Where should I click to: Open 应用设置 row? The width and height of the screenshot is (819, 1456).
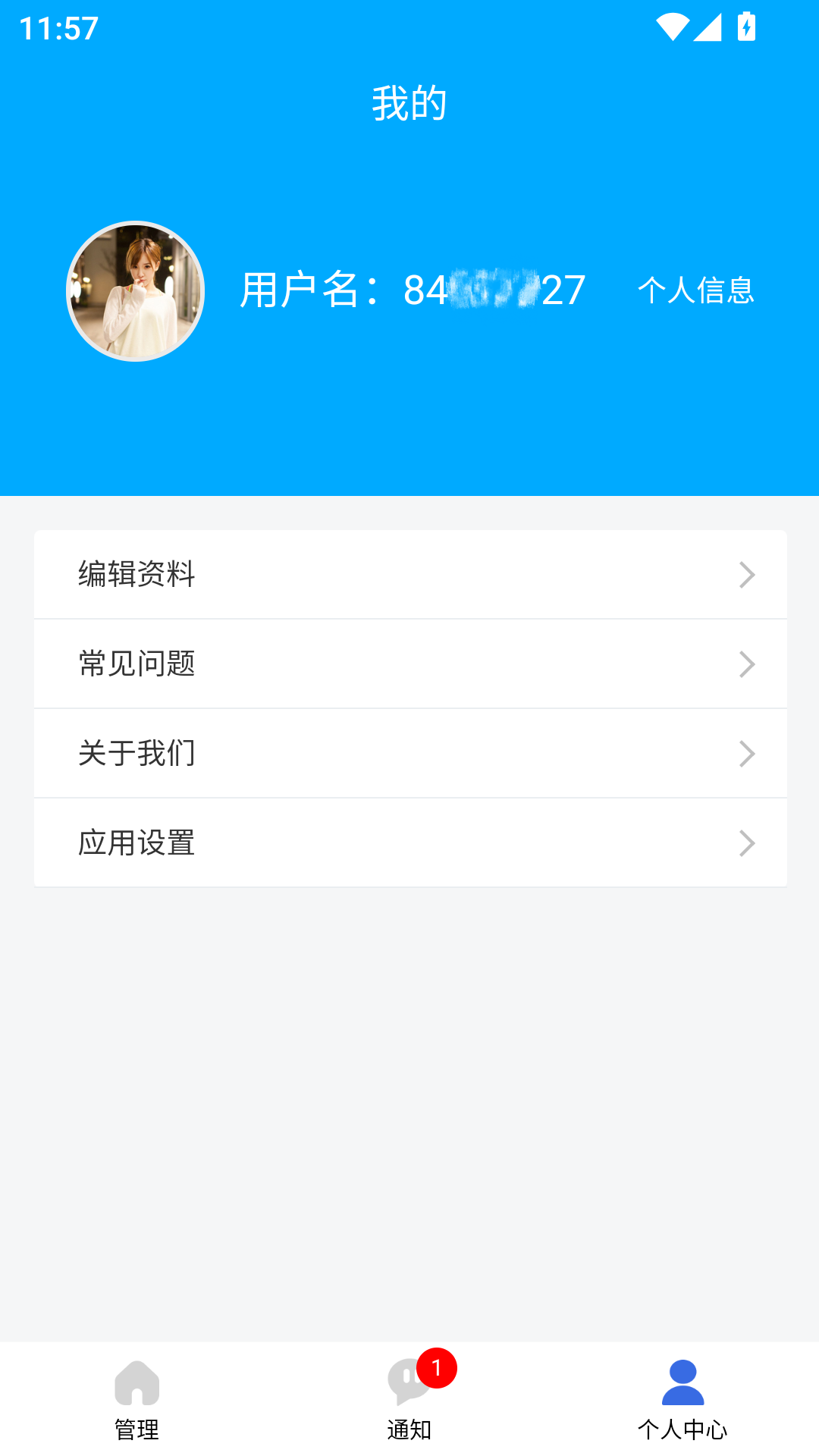pyautogui.click(x=410, y=843)
